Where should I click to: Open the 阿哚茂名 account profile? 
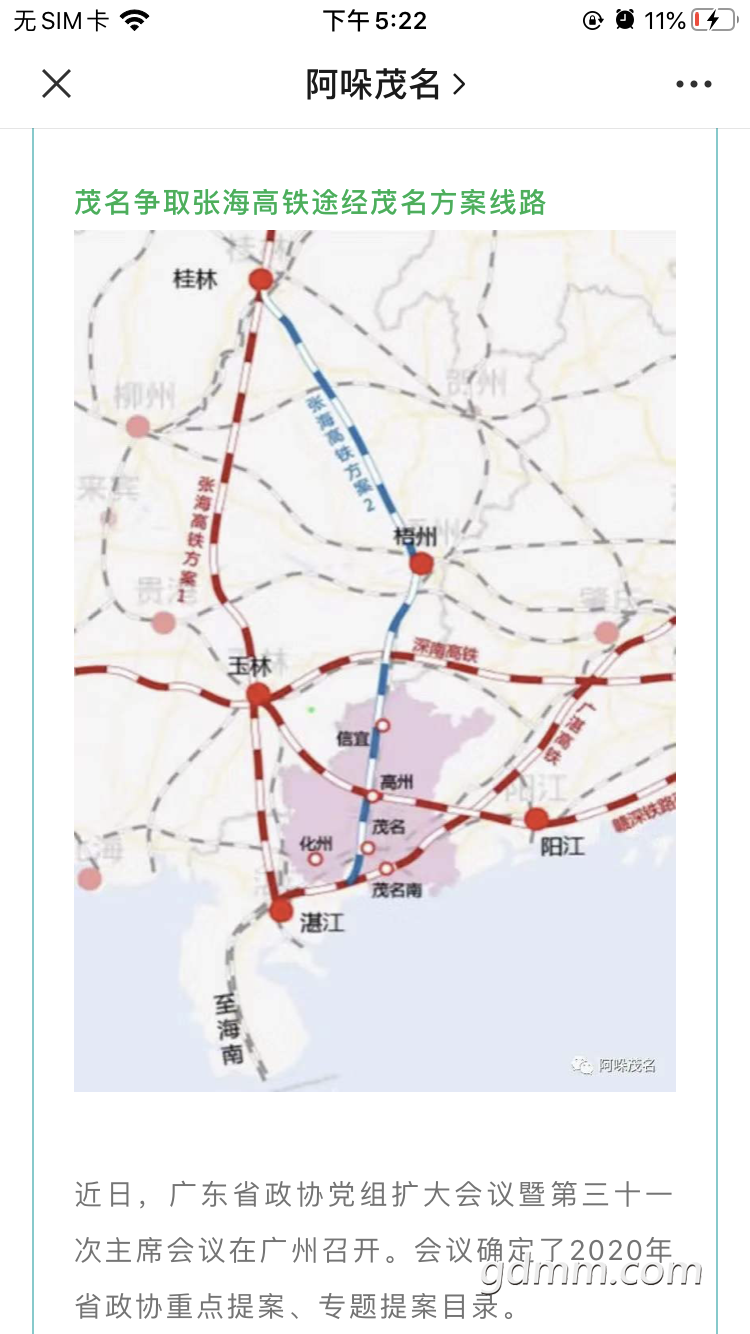click(384, 85)
